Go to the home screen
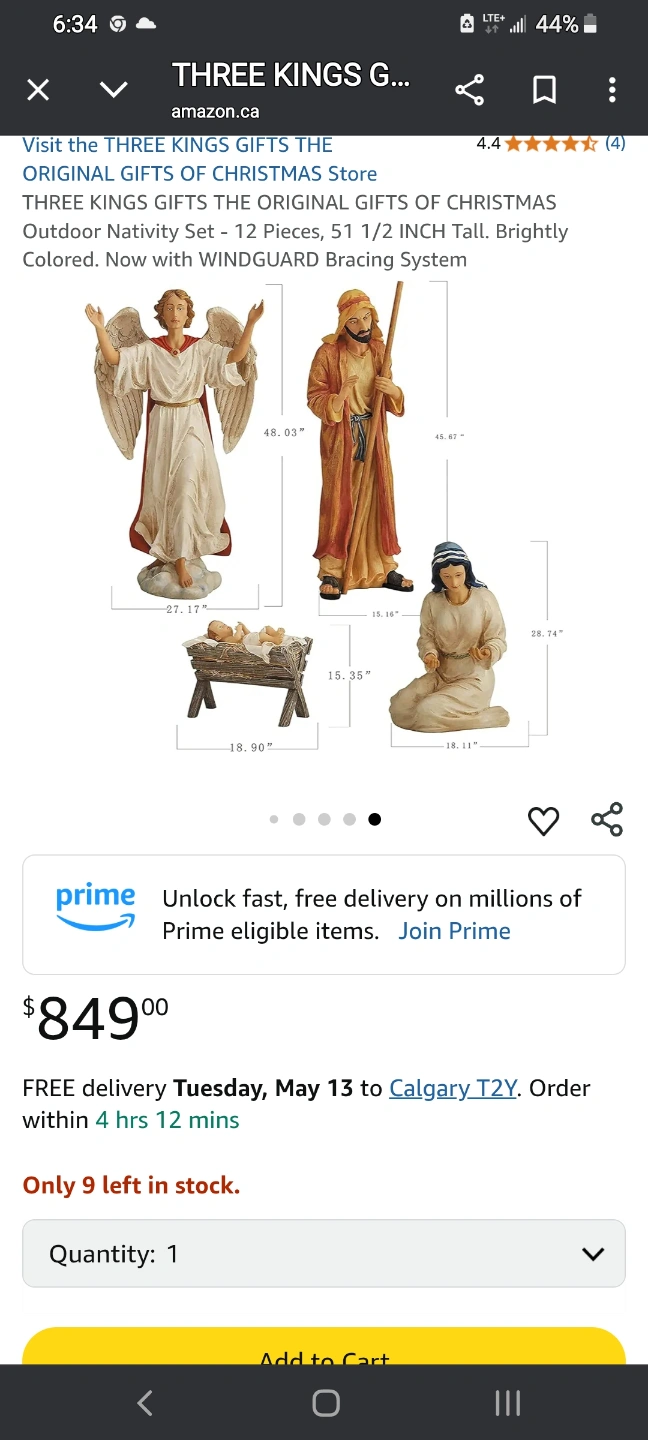Viewport: 648px width, 1440px height. [326, 1403]
